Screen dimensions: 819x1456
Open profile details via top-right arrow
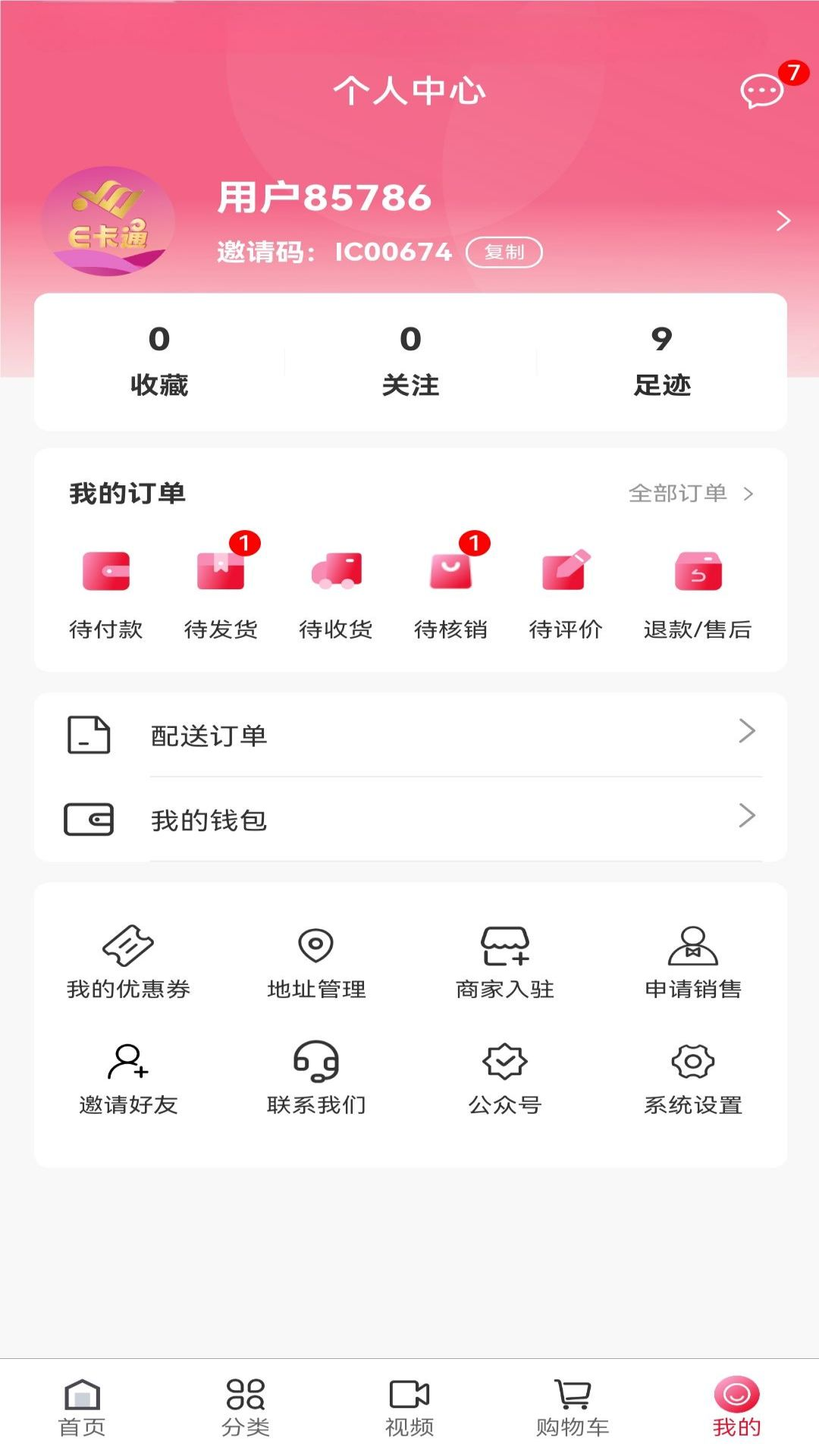[x=783, y=221]
